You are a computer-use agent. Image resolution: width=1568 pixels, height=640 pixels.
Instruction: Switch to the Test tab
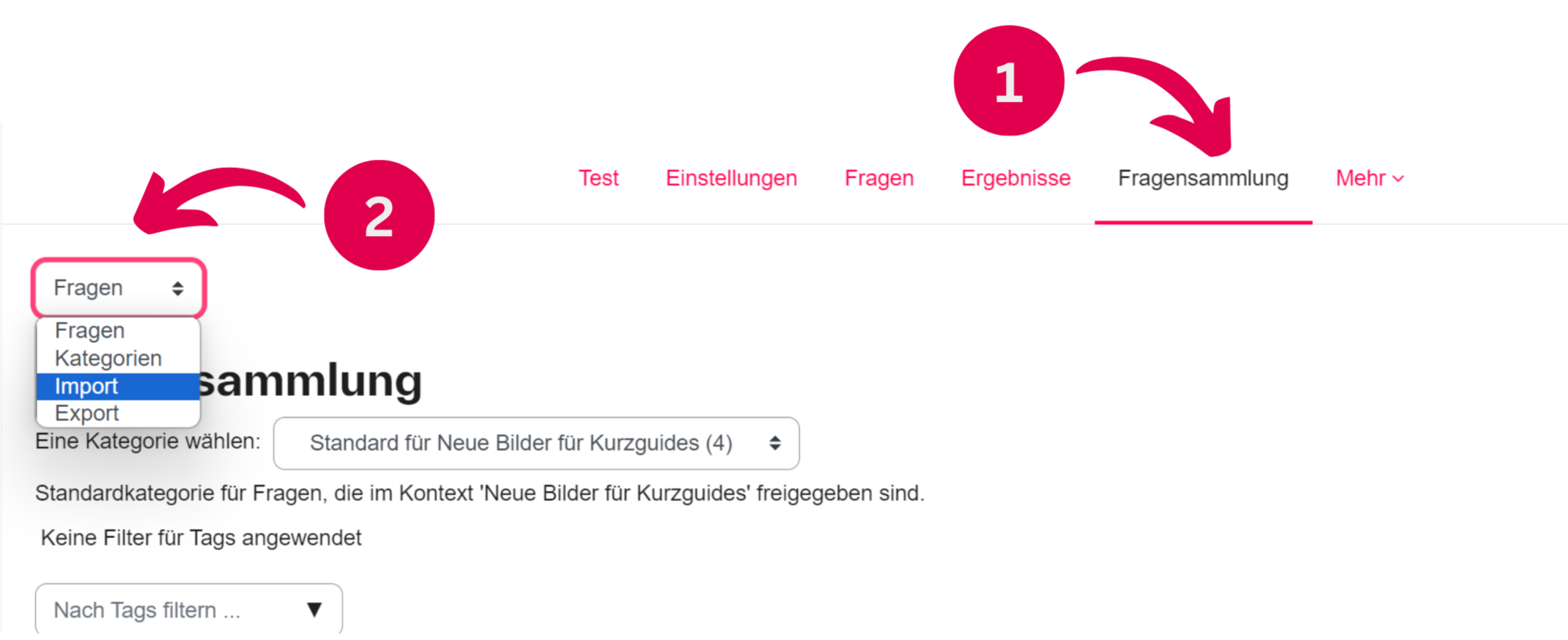(x=598, y=178)
